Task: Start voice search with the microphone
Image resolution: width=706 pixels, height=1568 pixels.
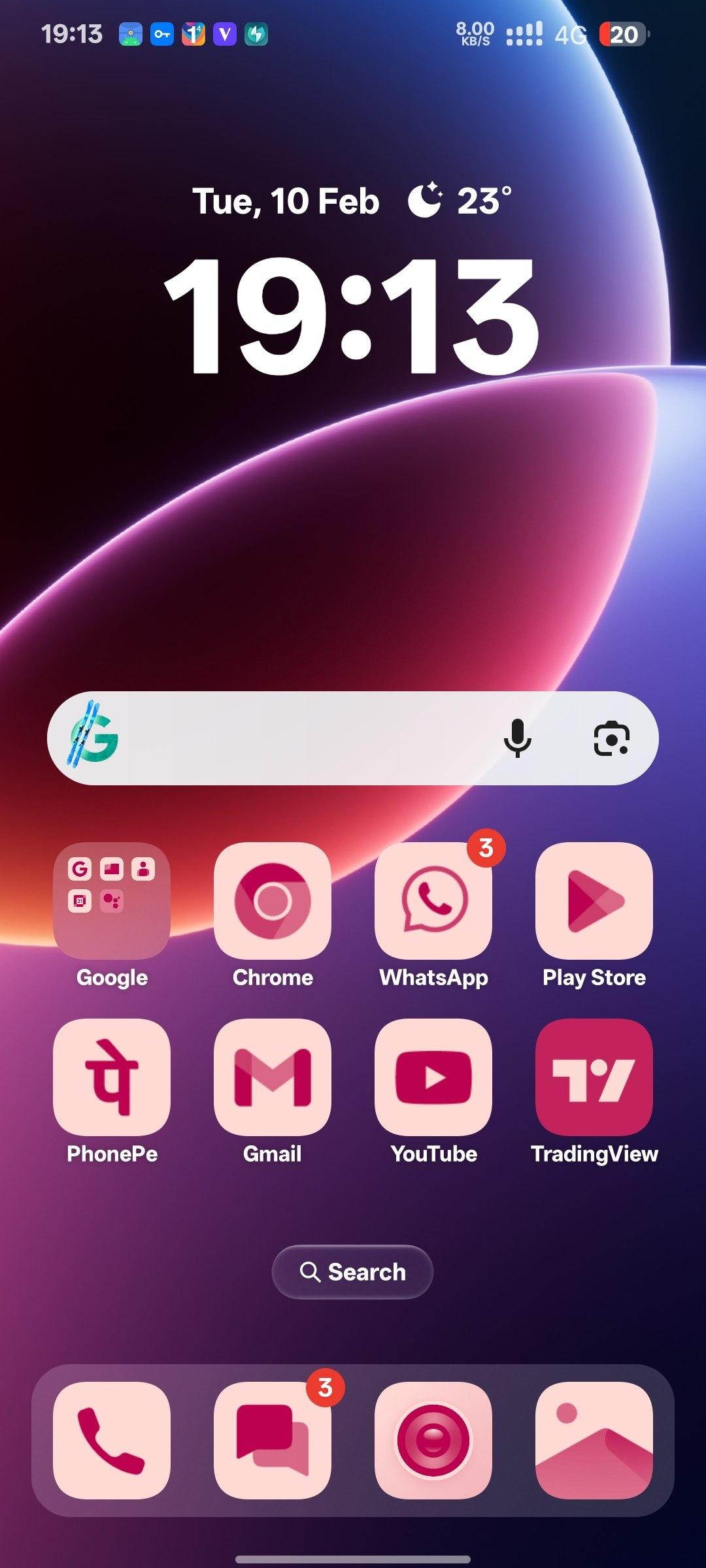Action: (517, 738)
